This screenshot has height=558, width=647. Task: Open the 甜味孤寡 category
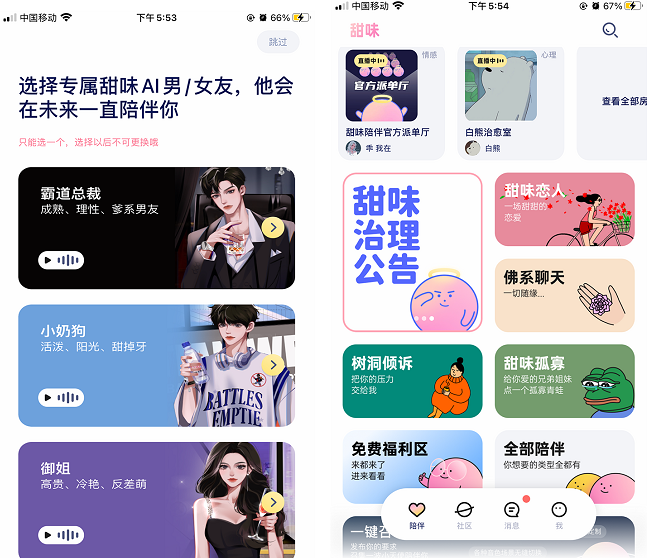tap(564, 381)
